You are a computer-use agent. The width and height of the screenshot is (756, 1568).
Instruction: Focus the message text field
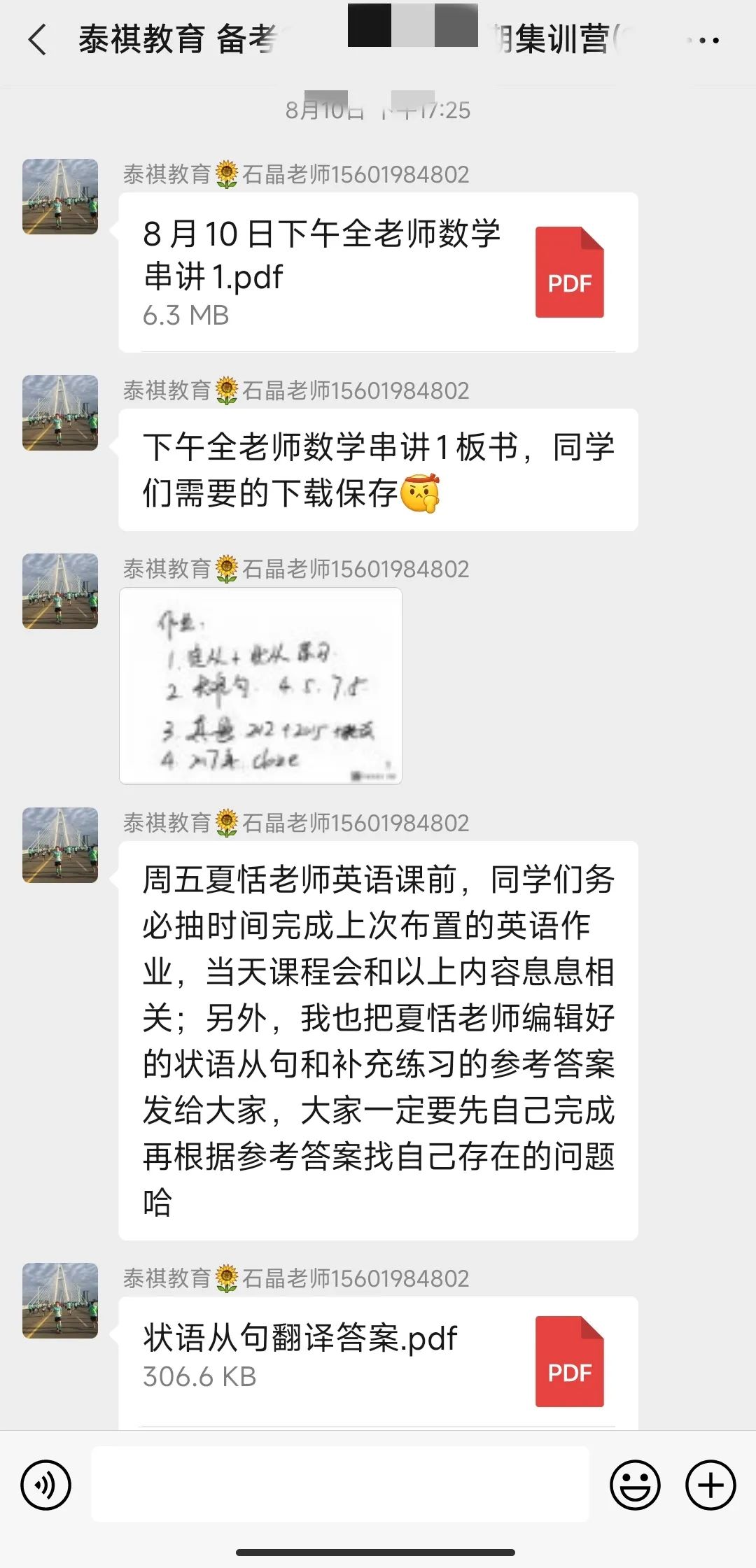[x=340, y=1485]
